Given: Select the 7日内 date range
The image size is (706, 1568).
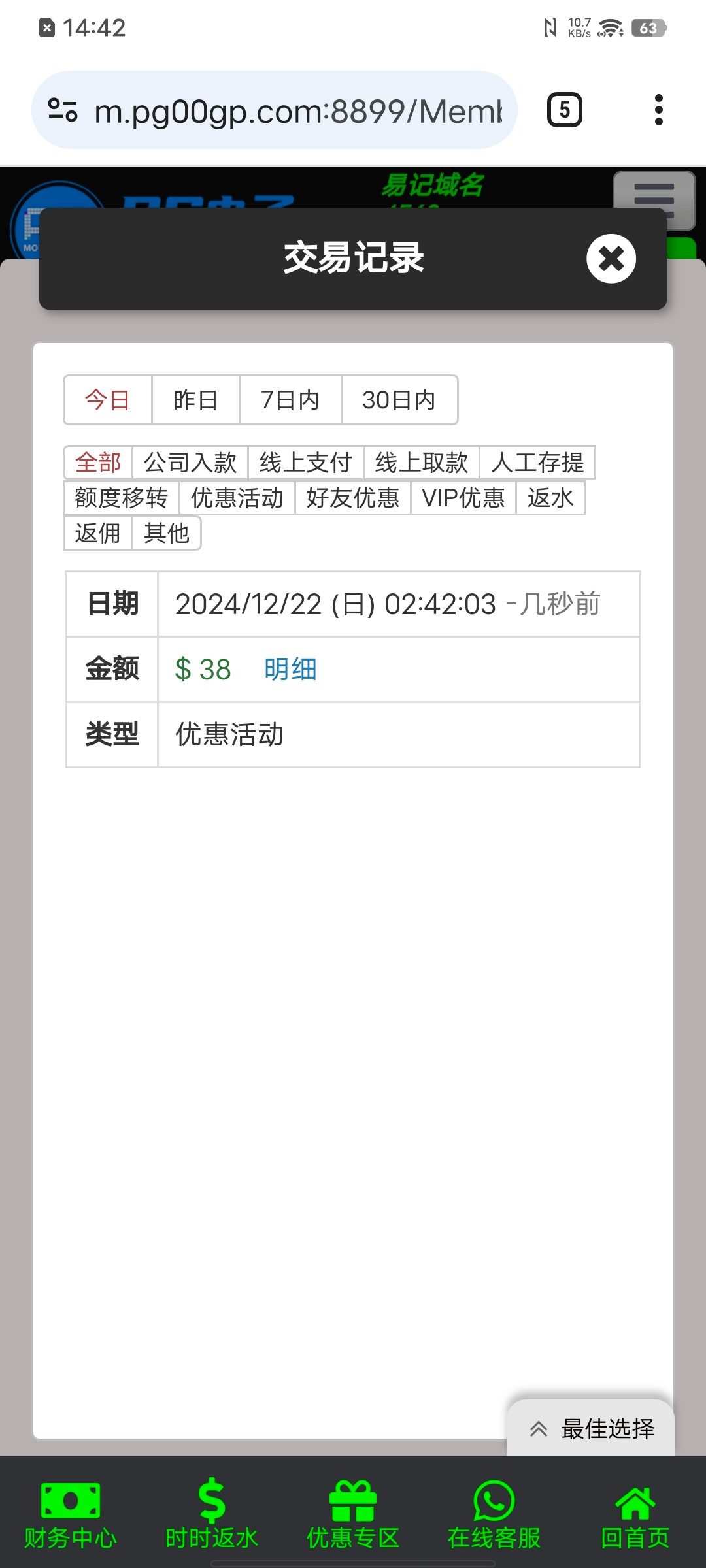Looking at the screenshot, I should (290, 400).
